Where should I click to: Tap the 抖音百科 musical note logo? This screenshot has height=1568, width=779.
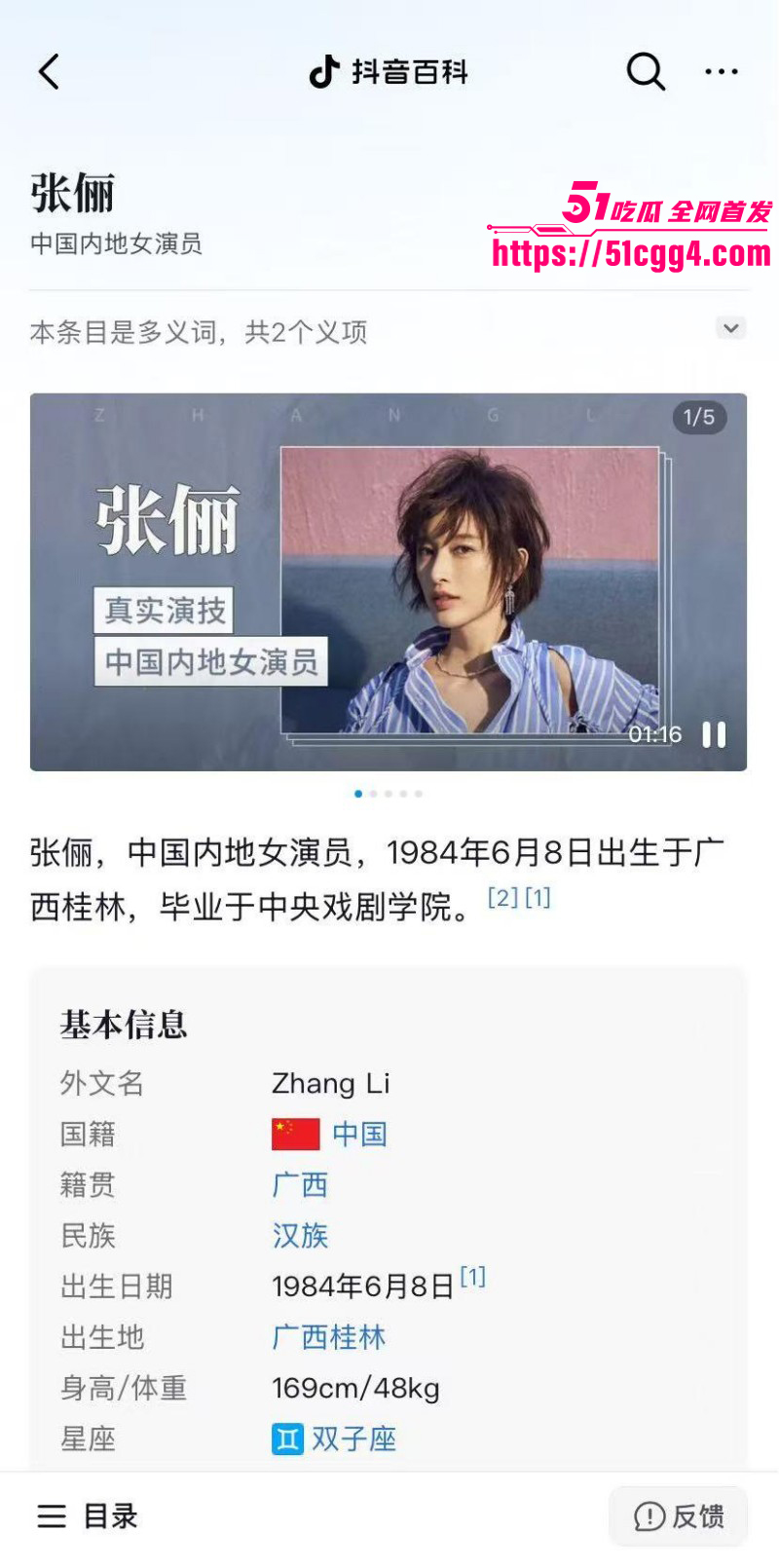click(x=326, y=71)
